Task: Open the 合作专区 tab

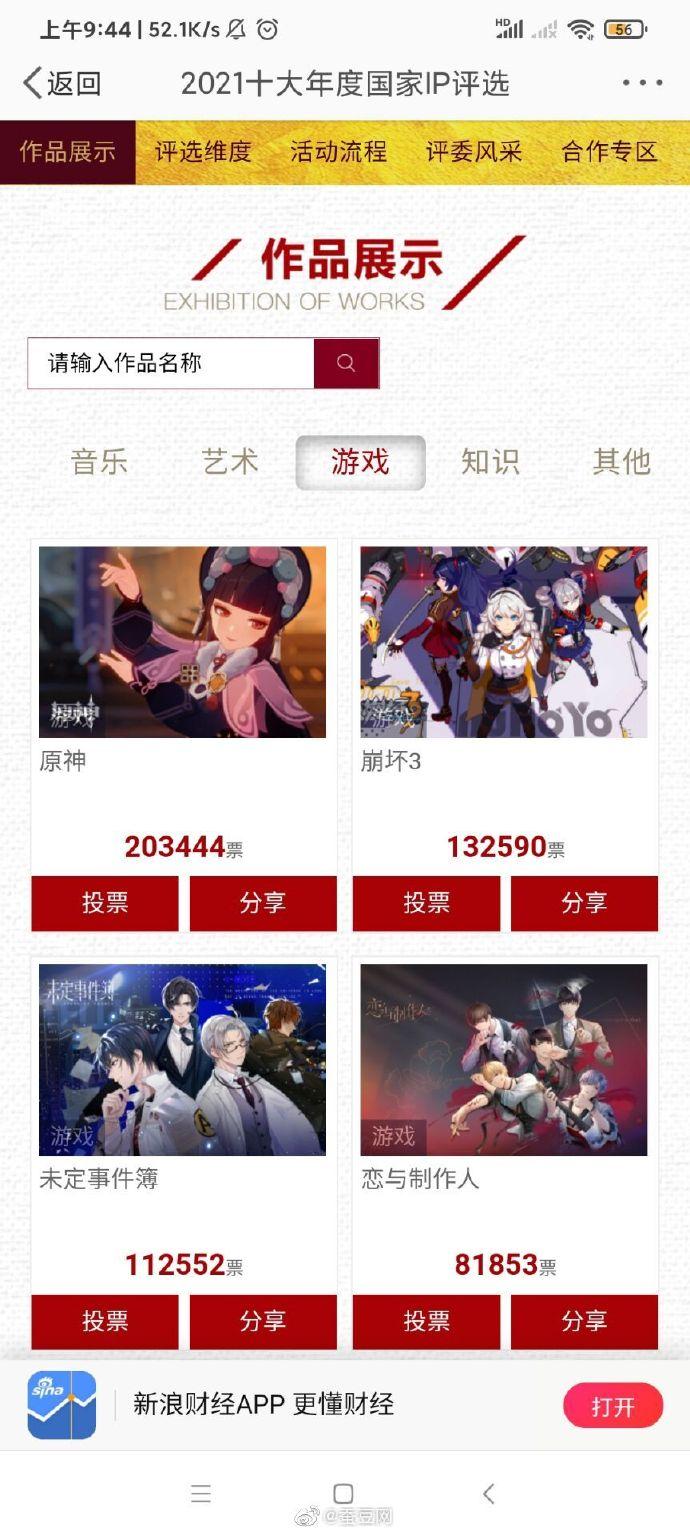Action: (x=609, y=152)
